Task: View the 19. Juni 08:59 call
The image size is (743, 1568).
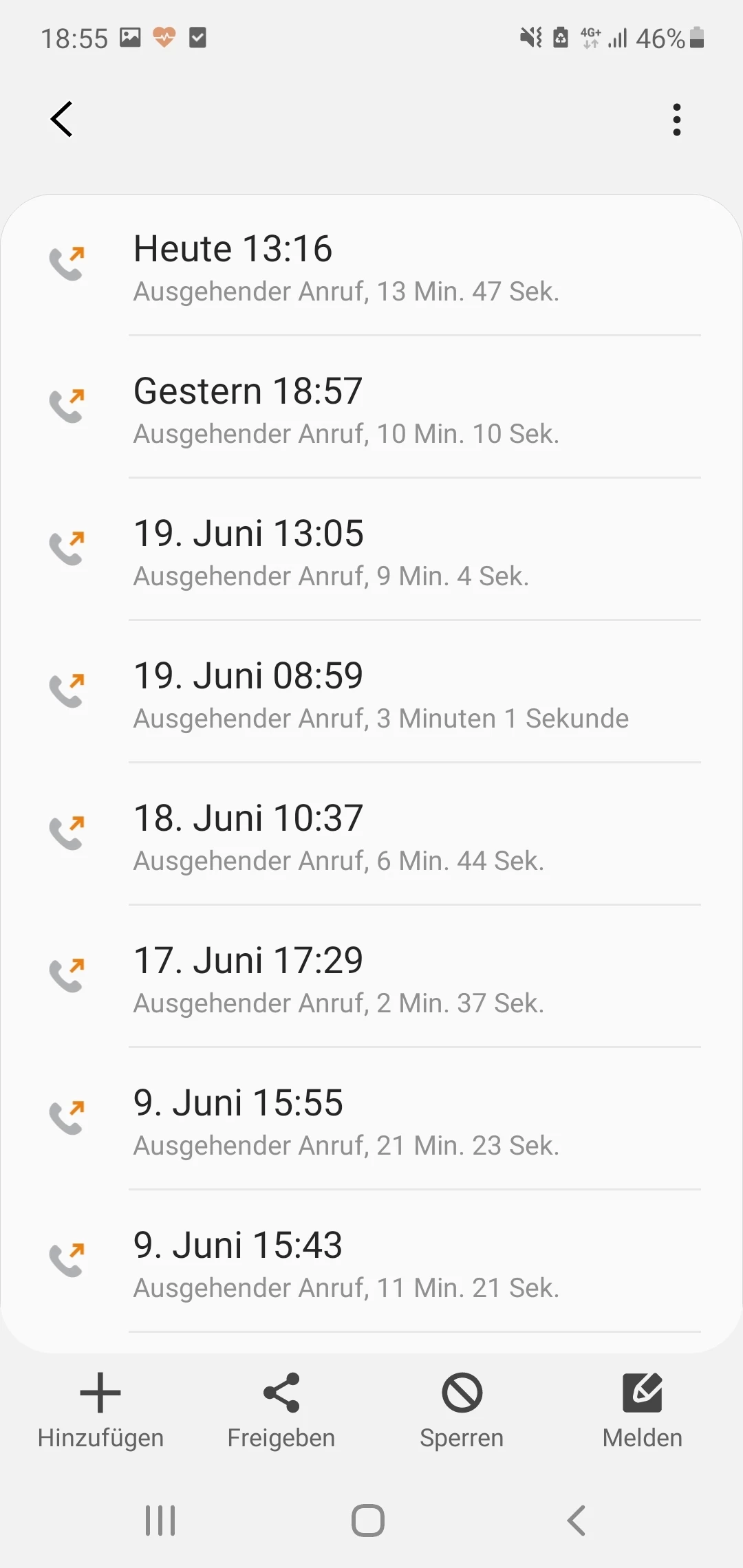Action: coord(371,694)
